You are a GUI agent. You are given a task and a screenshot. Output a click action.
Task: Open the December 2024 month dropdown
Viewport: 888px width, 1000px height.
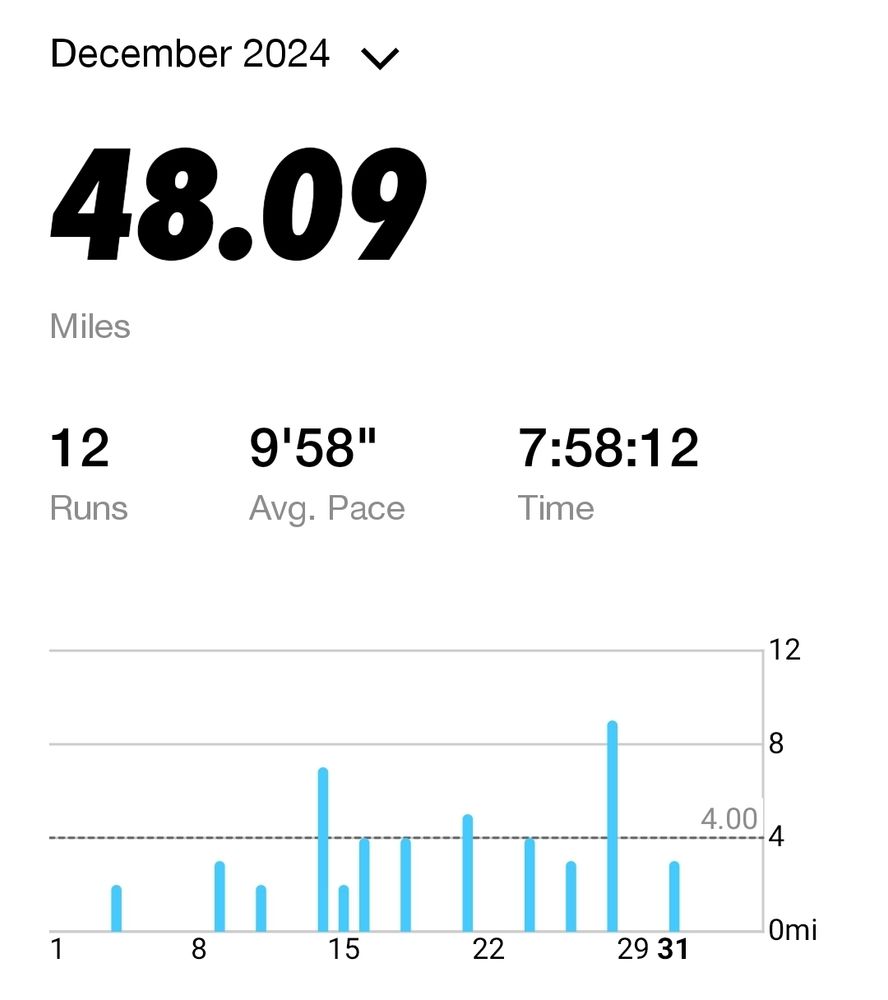click(380, 57)
